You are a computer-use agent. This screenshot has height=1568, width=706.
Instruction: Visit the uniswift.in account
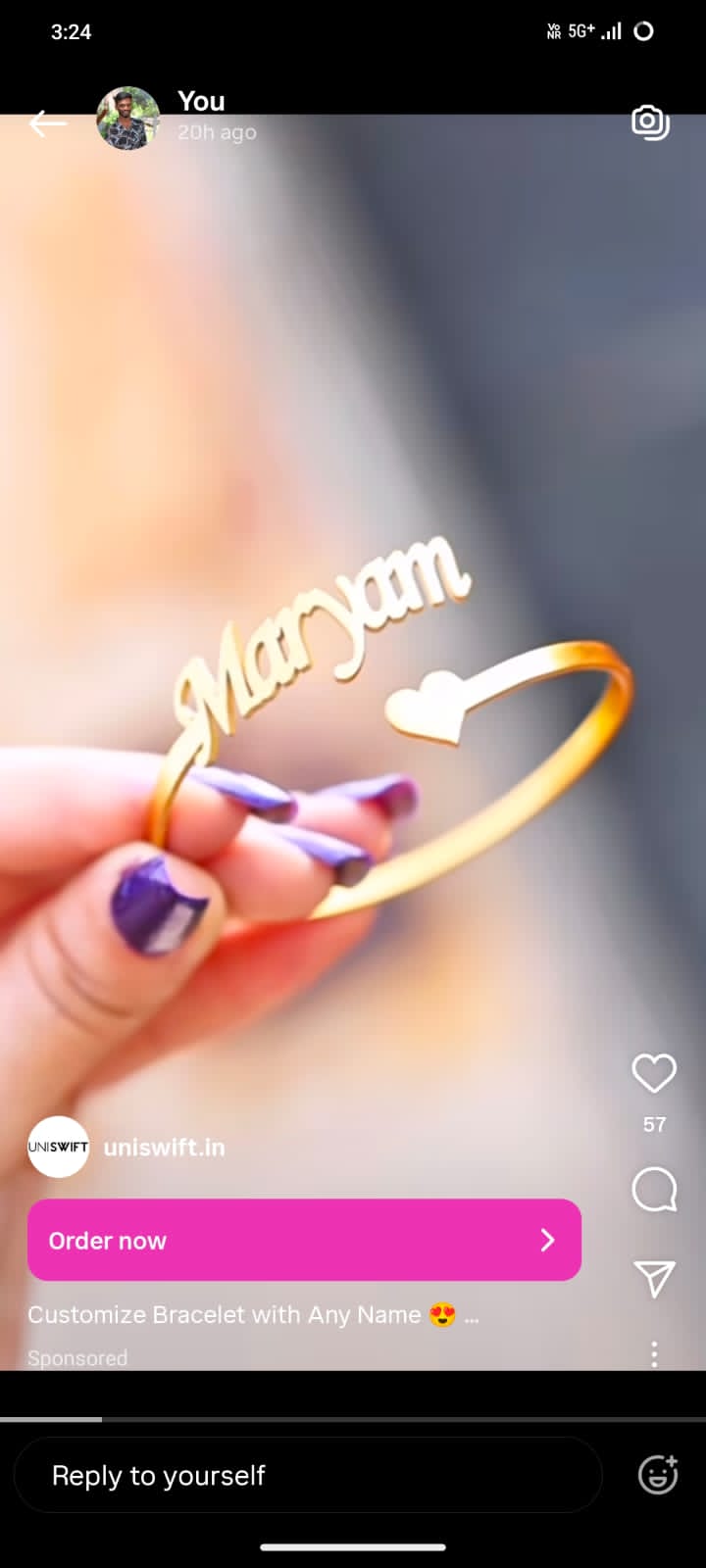pos(164,1147)
